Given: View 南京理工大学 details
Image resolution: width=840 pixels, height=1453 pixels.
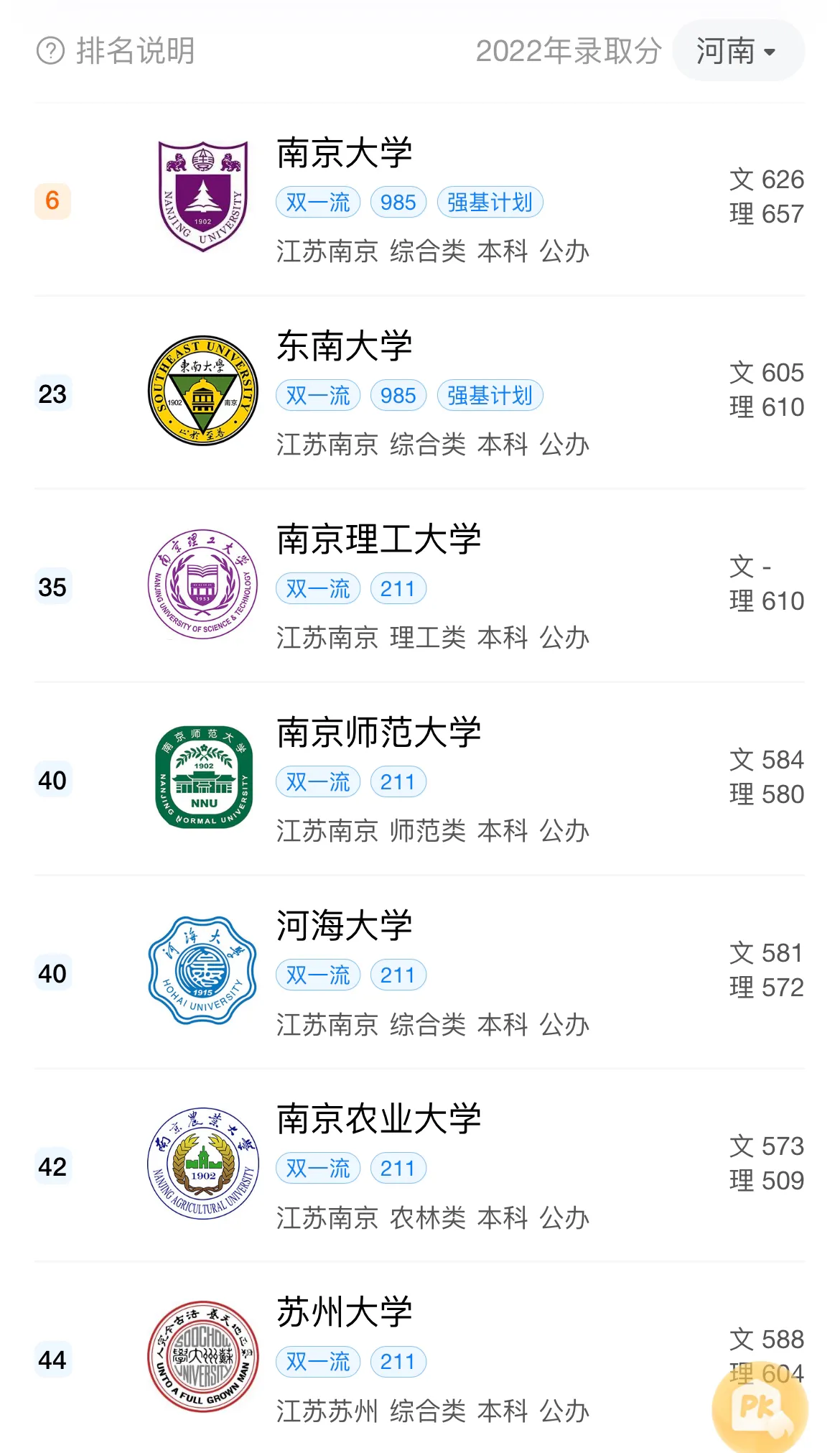Looking at the screenshot, I should [x=420, y=586].
